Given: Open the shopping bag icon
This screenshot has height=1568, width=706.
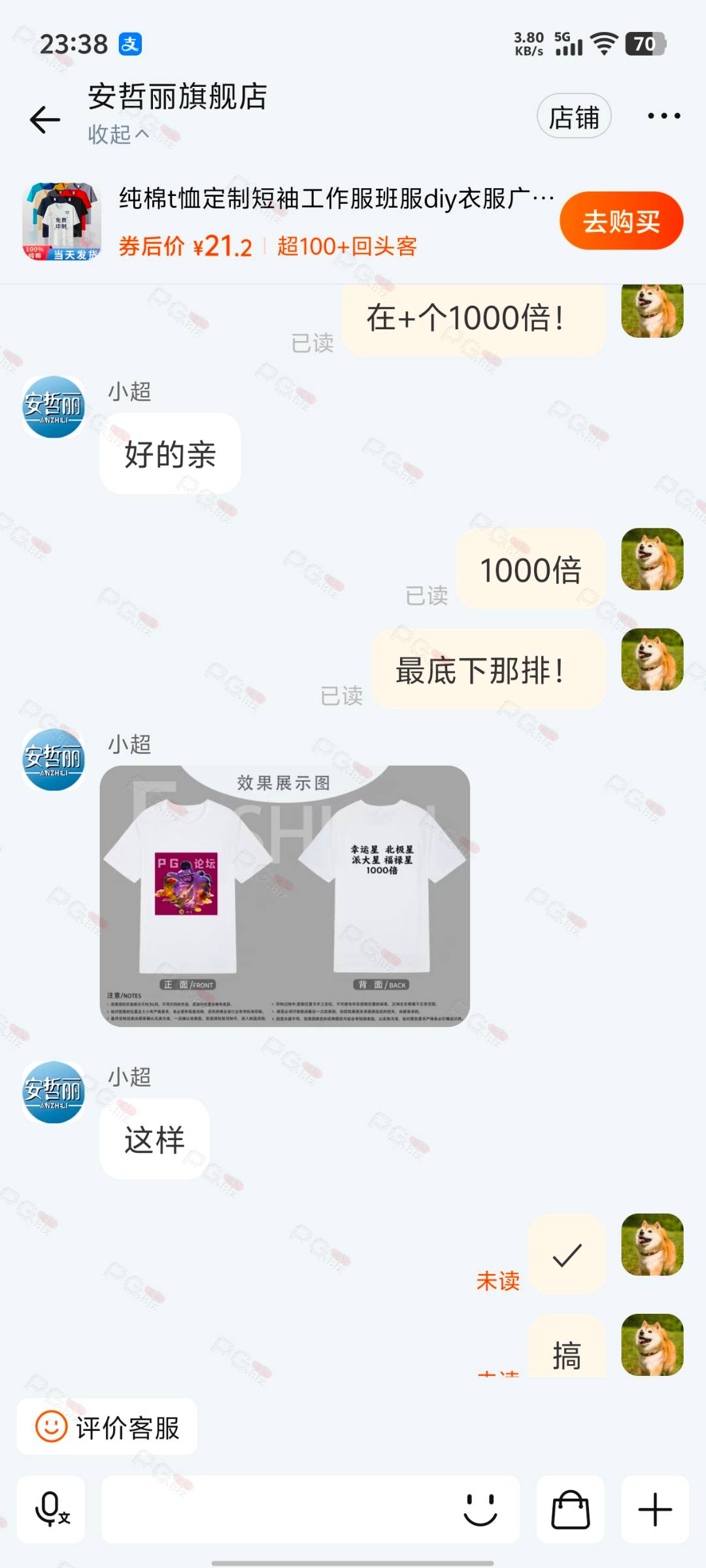Looking at the screenshot, I should pos(570,1509).
